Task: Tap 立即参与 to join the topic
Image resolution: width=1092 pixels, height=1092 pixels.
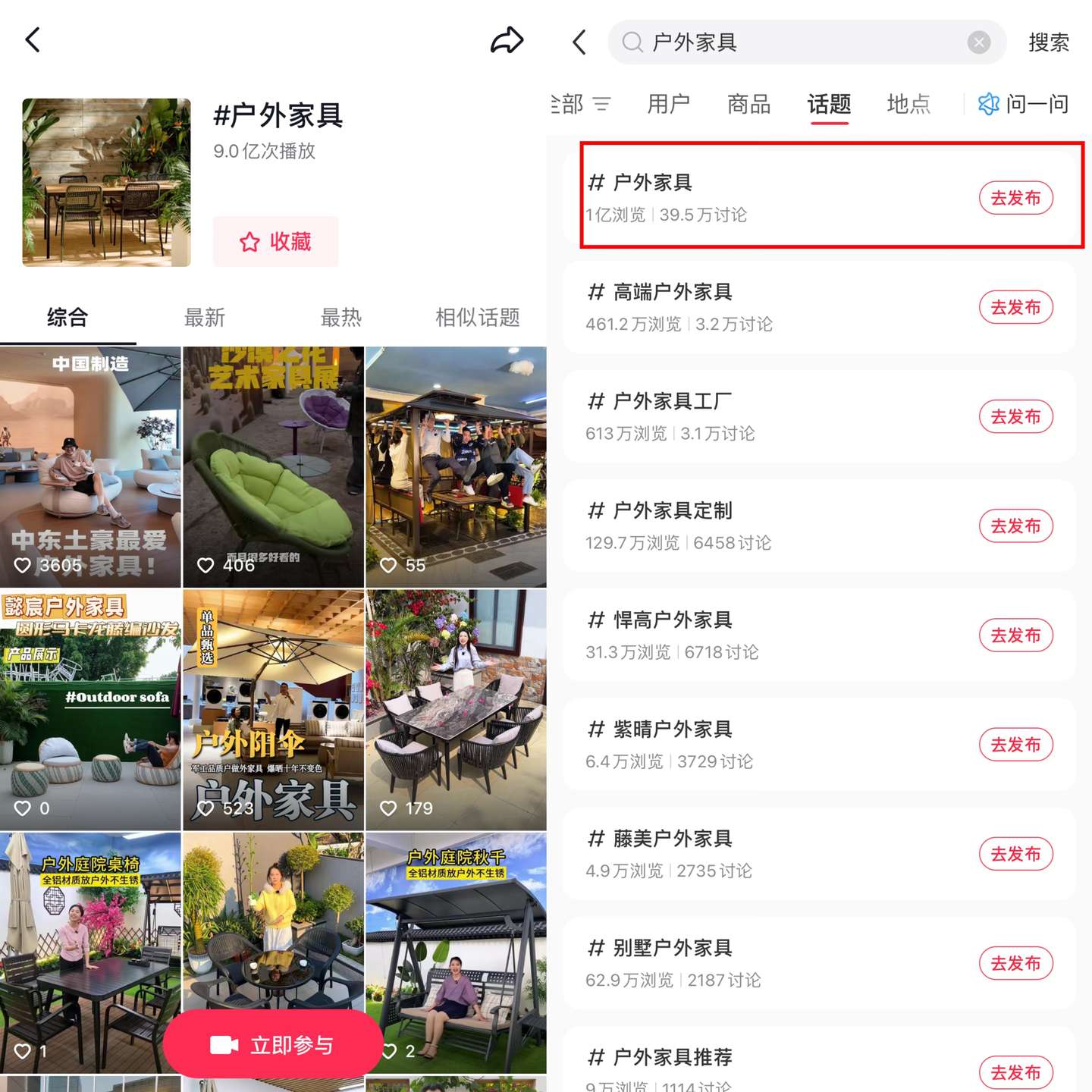Action: click(x=273, y=1045)
